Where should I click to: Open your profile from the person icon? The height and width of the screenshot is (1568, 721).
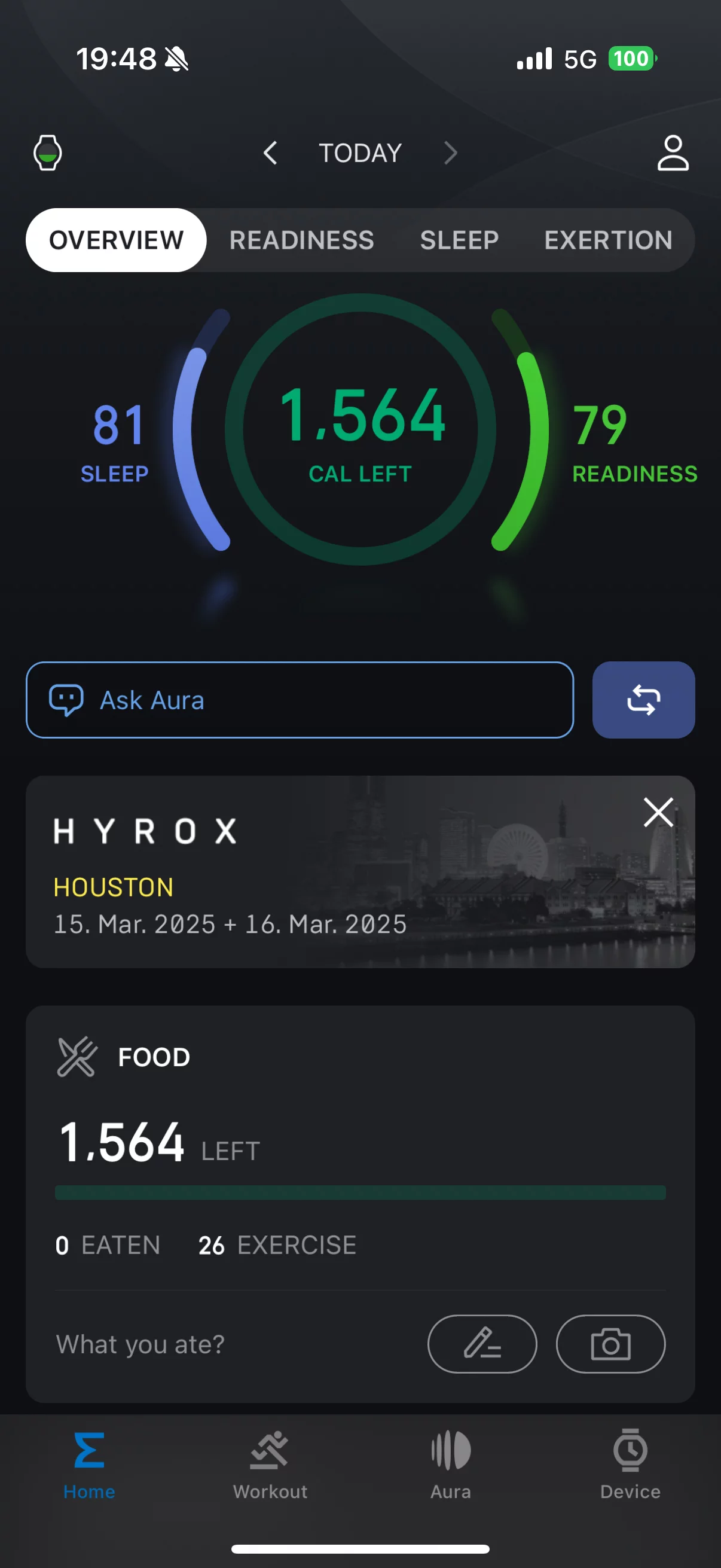[x=673, y=152]
